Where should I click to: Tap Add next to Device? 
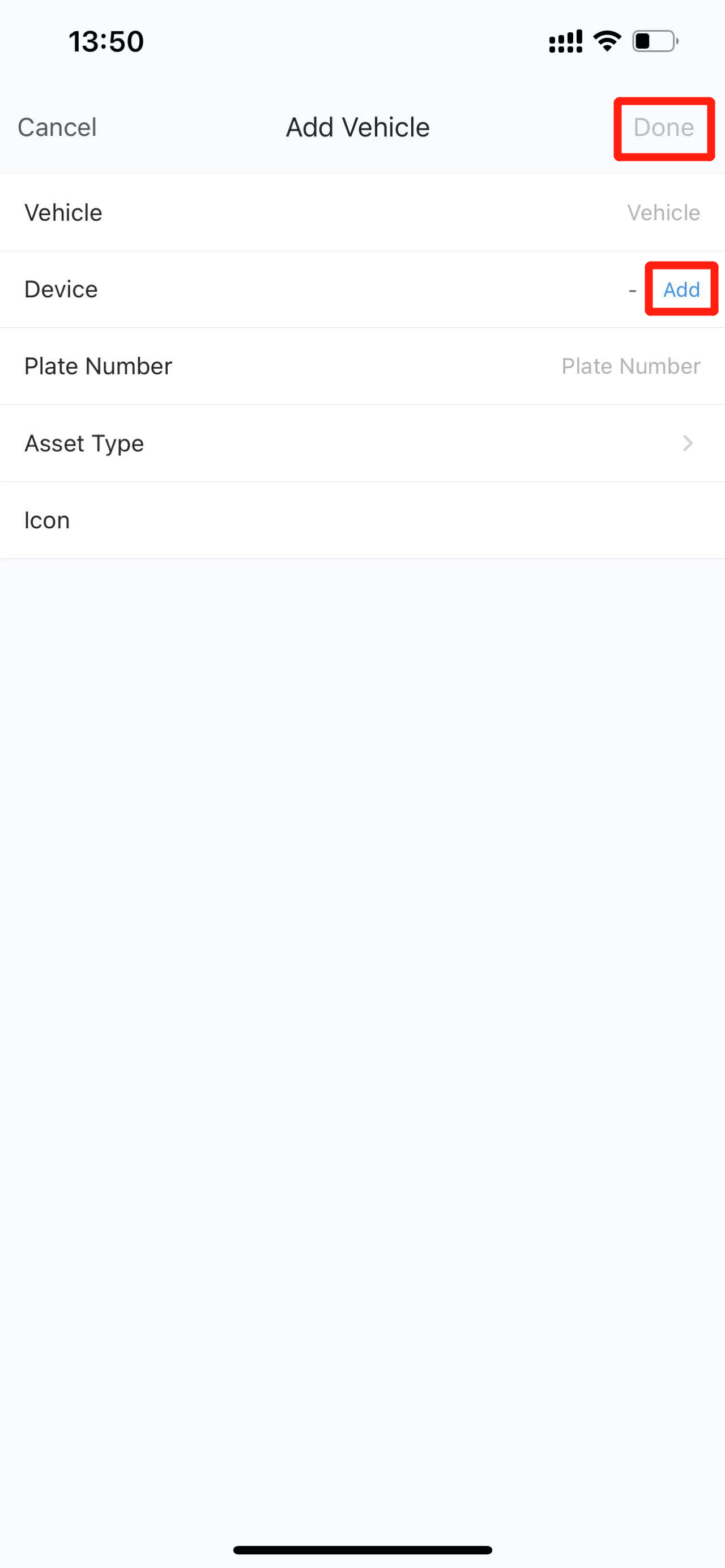tap(681, 290)
